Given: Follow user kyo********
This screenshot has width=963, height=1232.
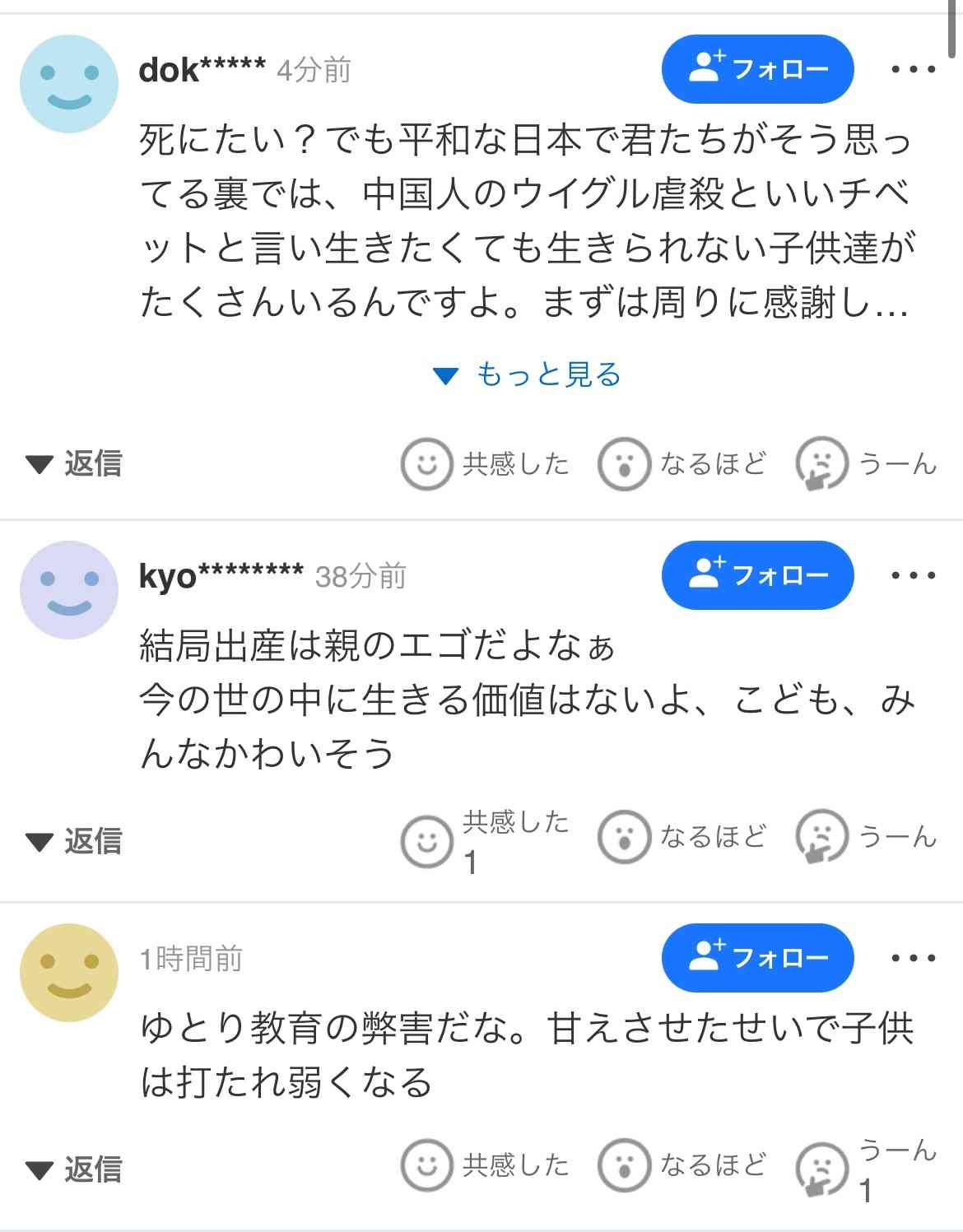Looking at the screenshot, I should click(x=757, y=574).
